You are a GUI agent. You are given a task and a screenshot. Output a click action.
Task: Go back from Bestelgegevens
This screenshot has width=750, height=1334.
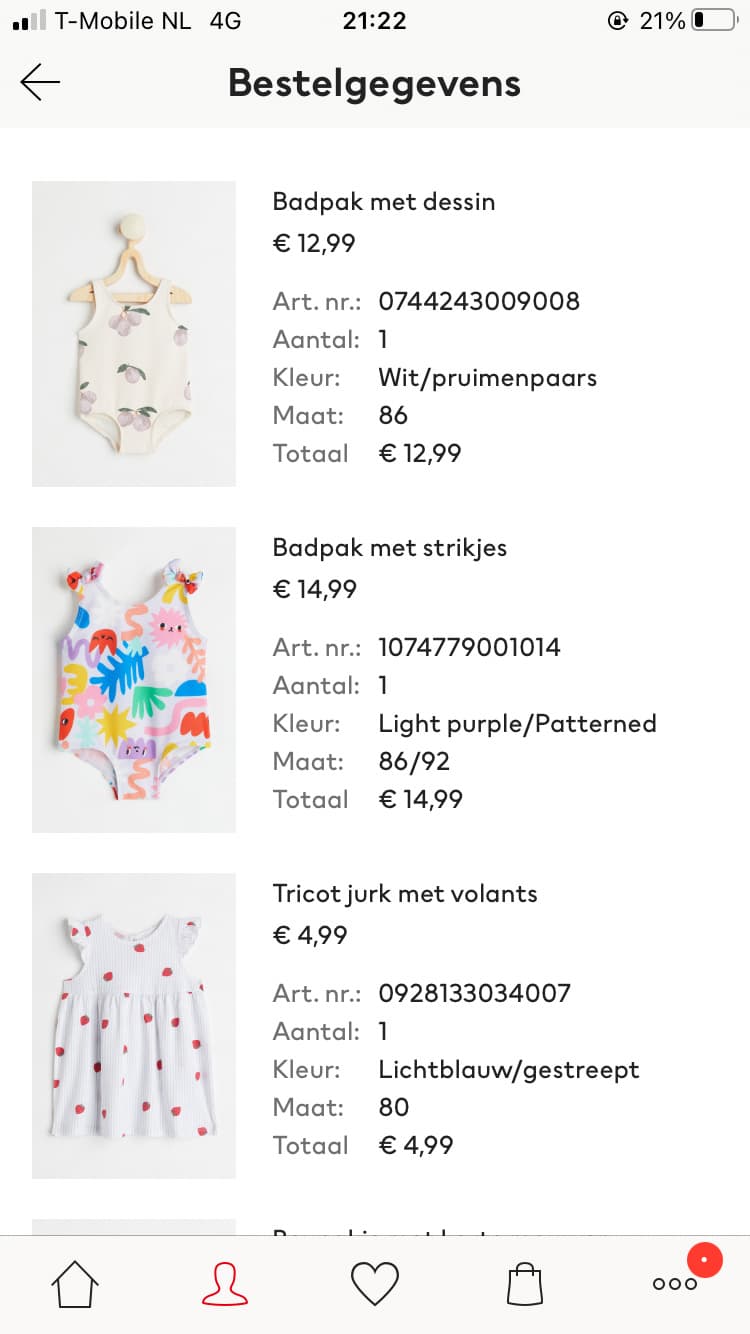[x=40, y=82]
